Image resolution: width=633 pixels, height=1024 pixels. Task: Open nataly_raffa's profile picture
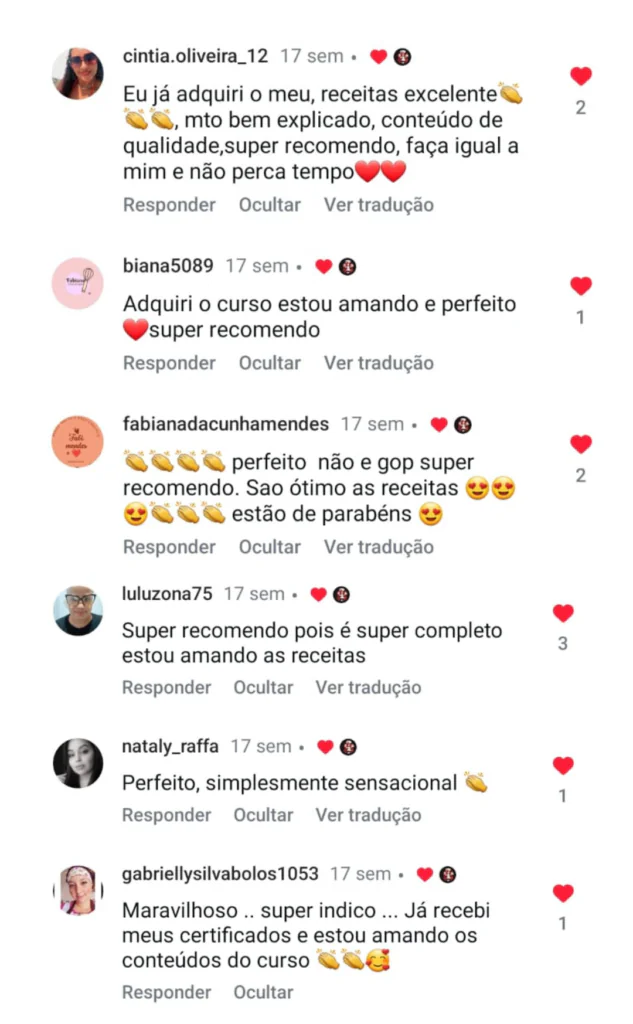click(x=77, y=763)
